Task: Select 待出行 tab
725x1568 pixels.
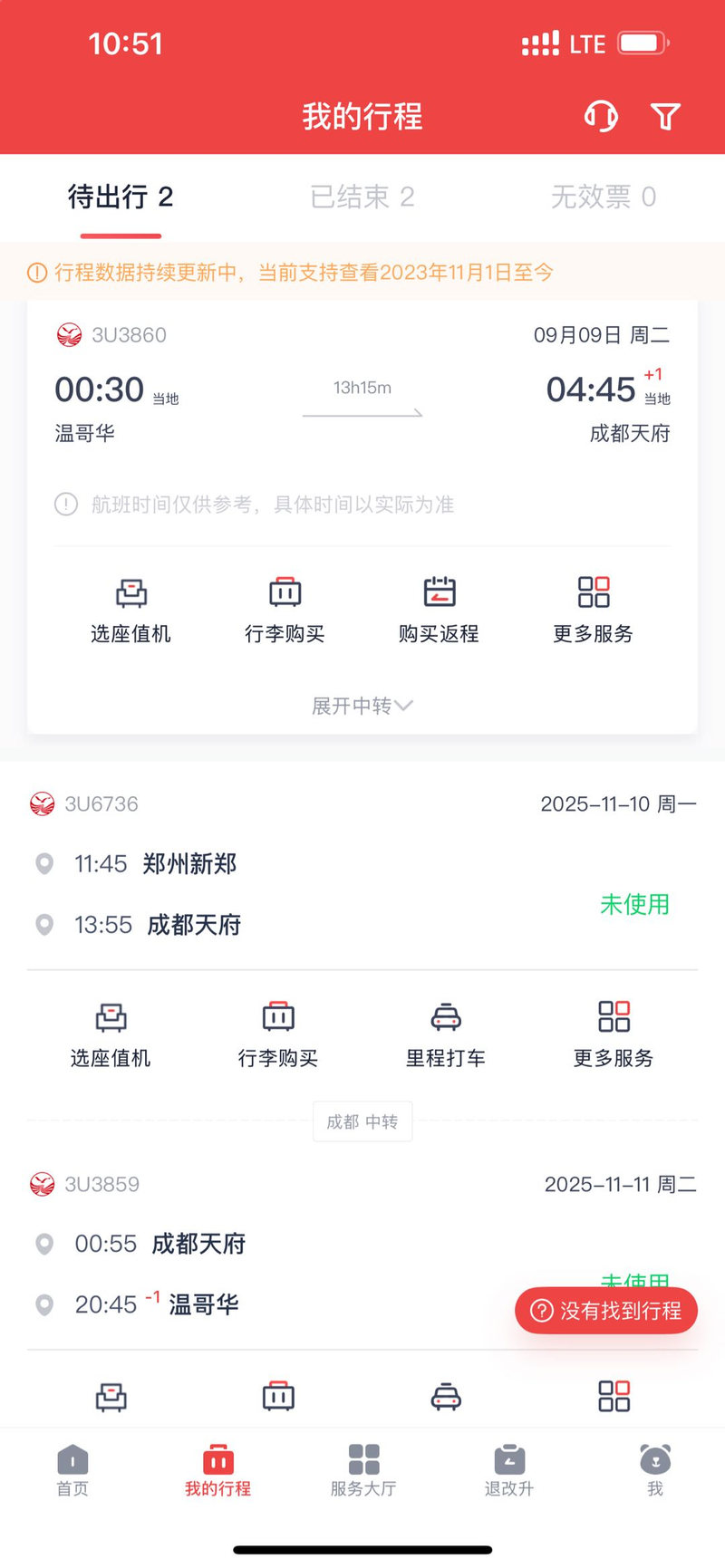Action: click(x=121, y=197)
